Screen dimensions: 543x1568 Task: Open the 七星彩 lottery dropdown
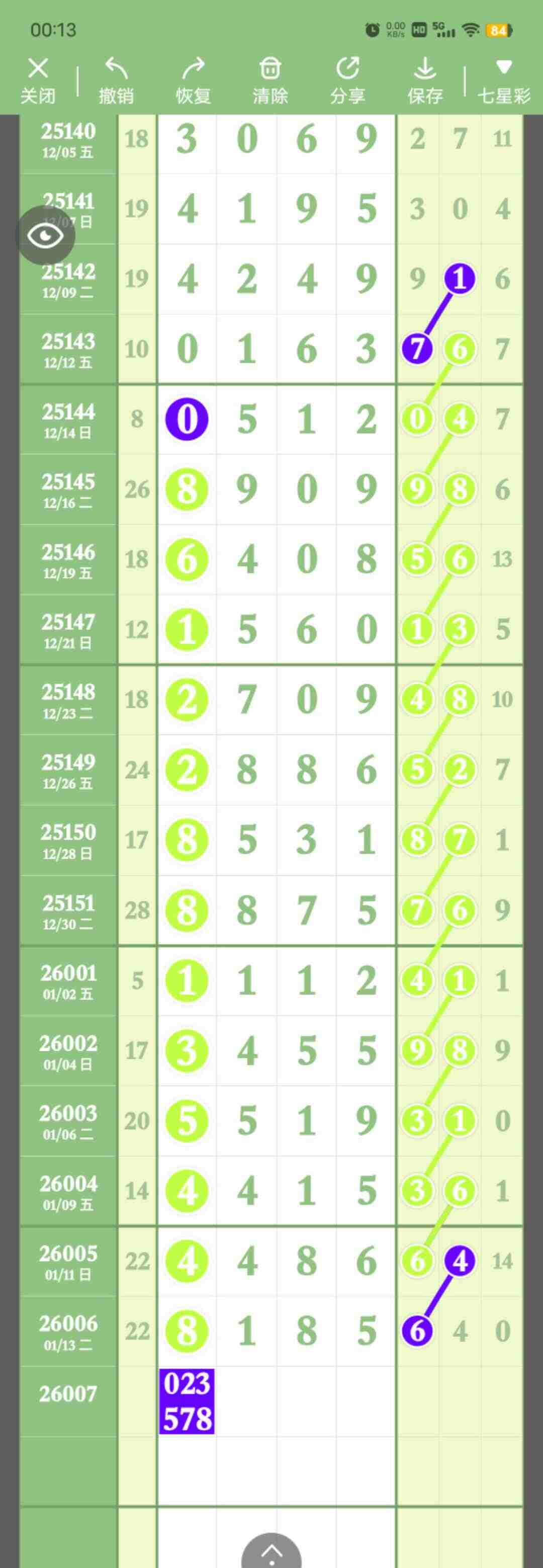[503, 80]
